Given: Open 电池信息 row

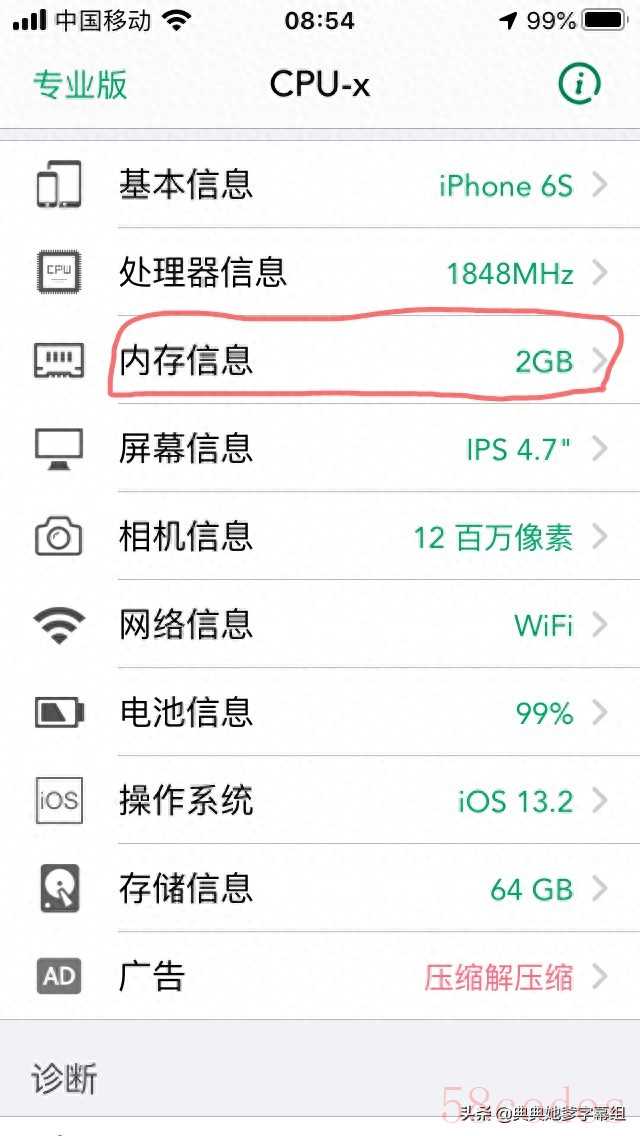Looking at the screenshot, I should coord(320,713).
